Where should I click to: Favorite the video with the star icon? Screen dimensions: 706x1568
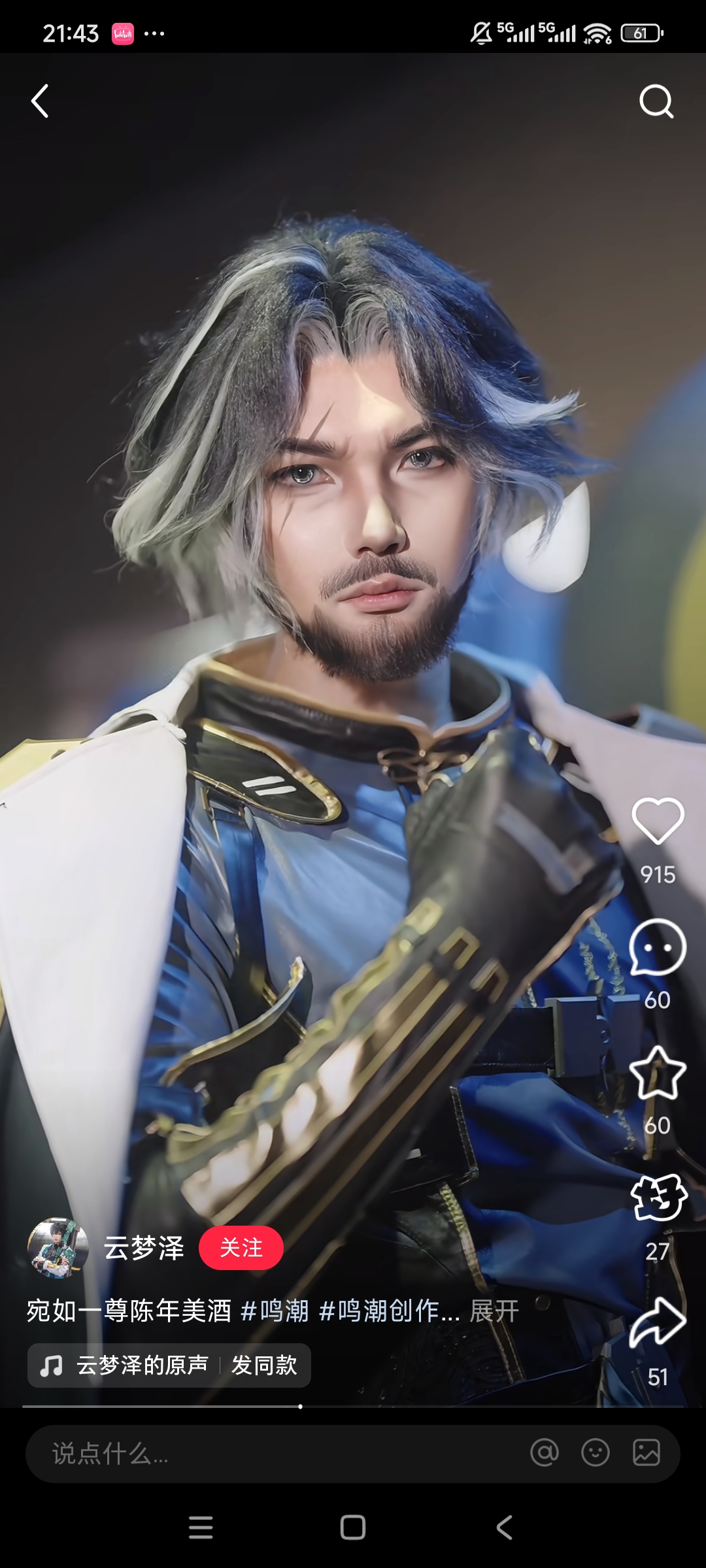point(658,1073)
